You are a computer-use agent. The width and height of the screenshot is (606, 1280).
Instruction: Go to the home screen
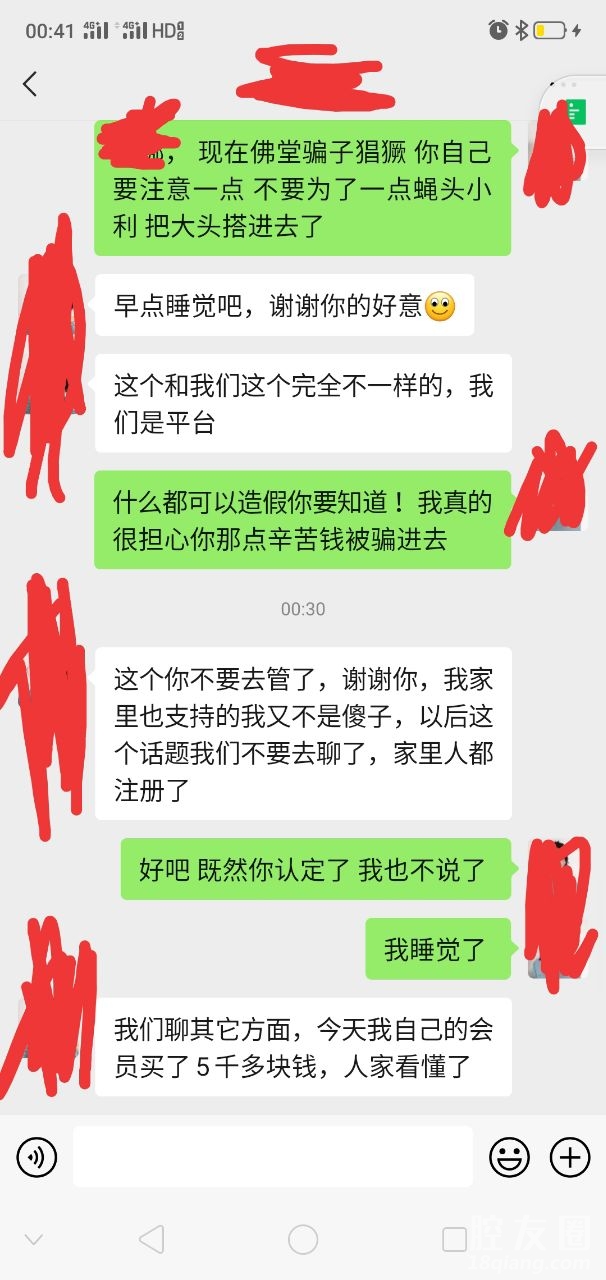coord(303,1240)
